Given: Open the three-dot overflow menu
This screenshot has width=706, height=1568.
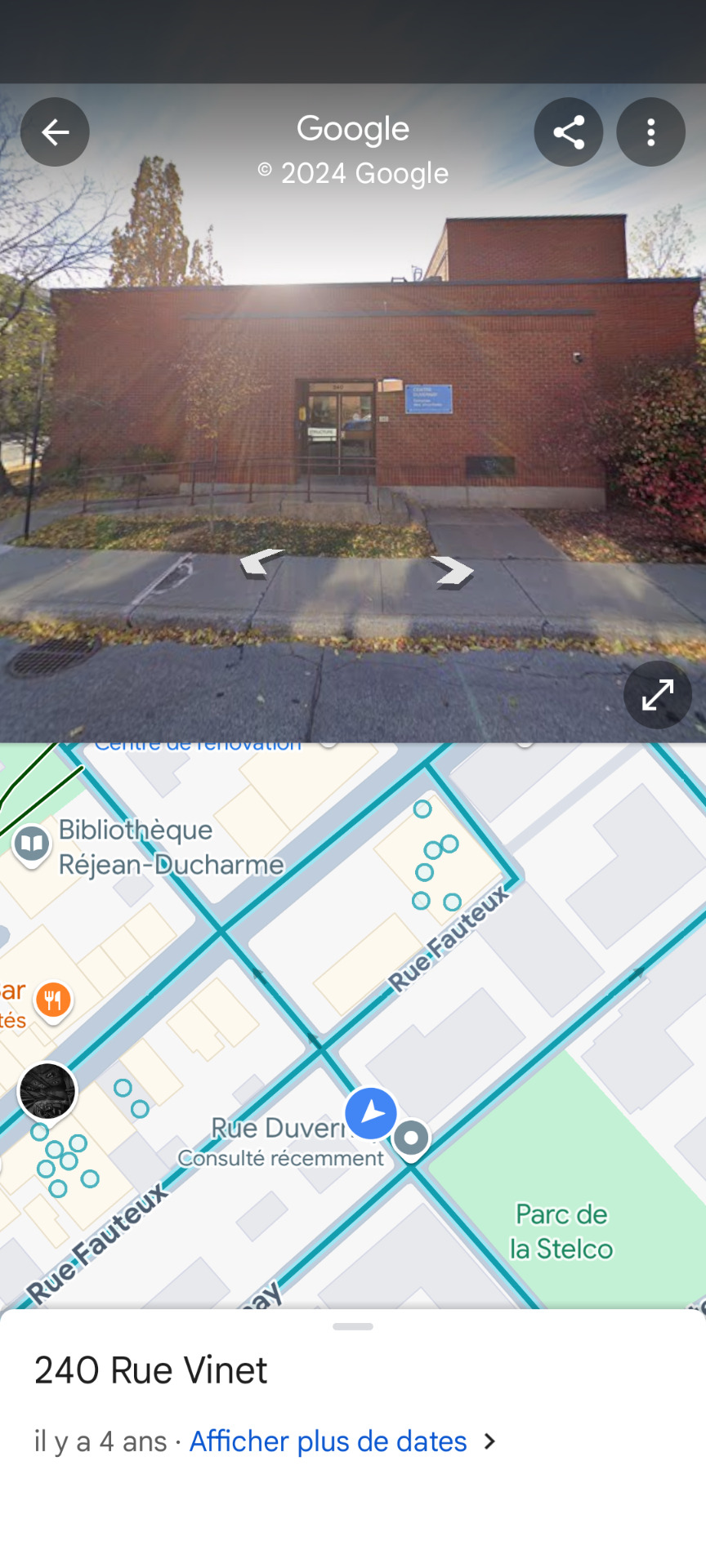Looking at the screenshot, I should coord(650,132).
